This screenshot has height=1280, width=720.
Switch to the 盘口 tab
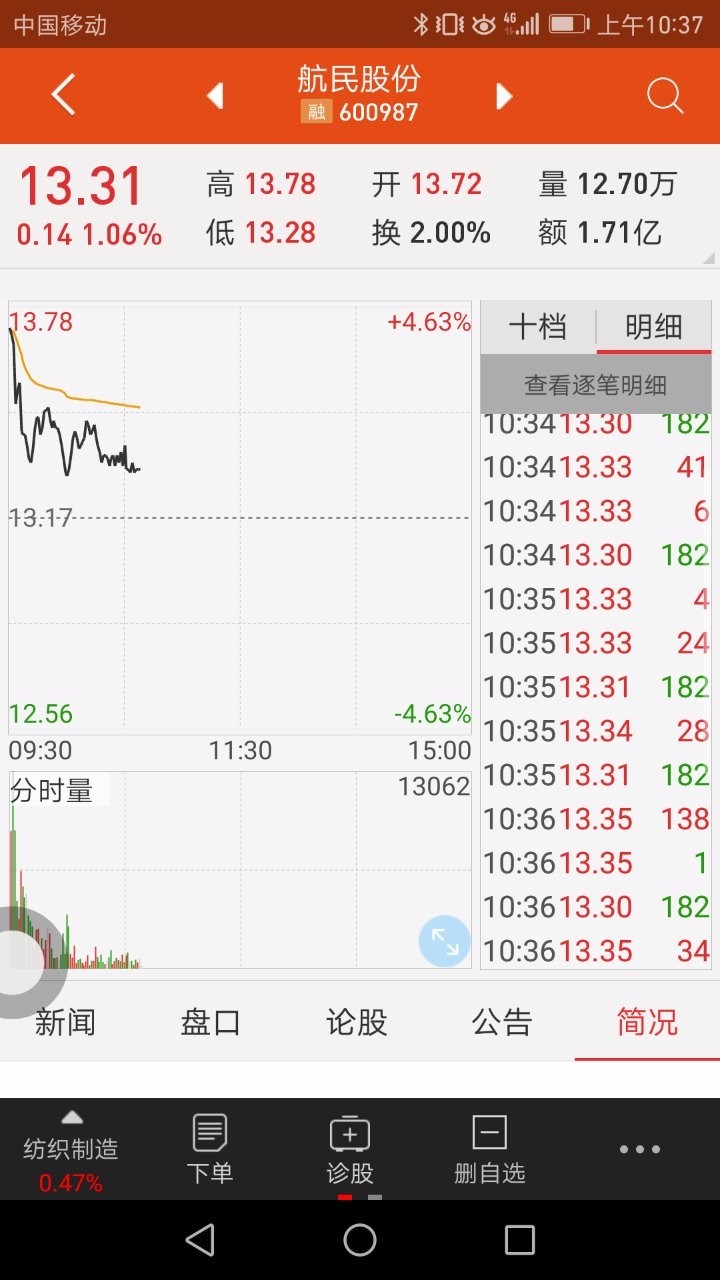click(210, 1022)
